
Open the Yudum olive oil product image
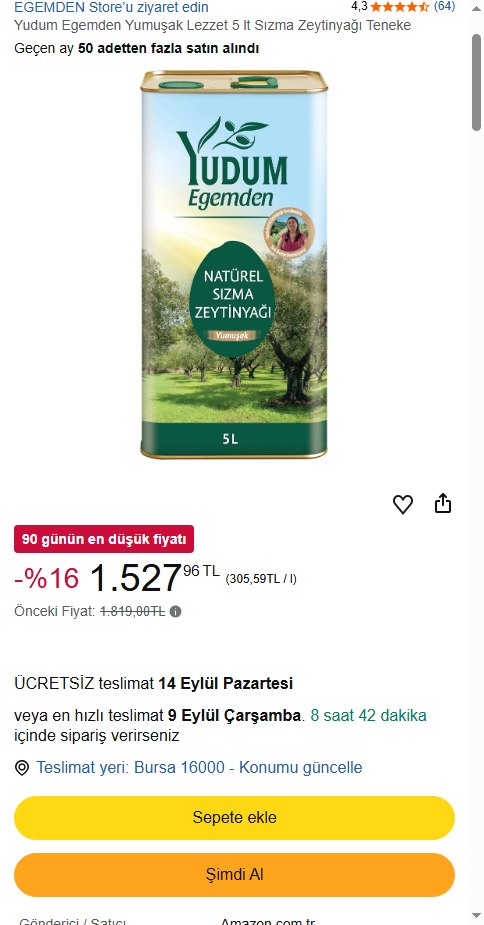[x=234, y=264]
